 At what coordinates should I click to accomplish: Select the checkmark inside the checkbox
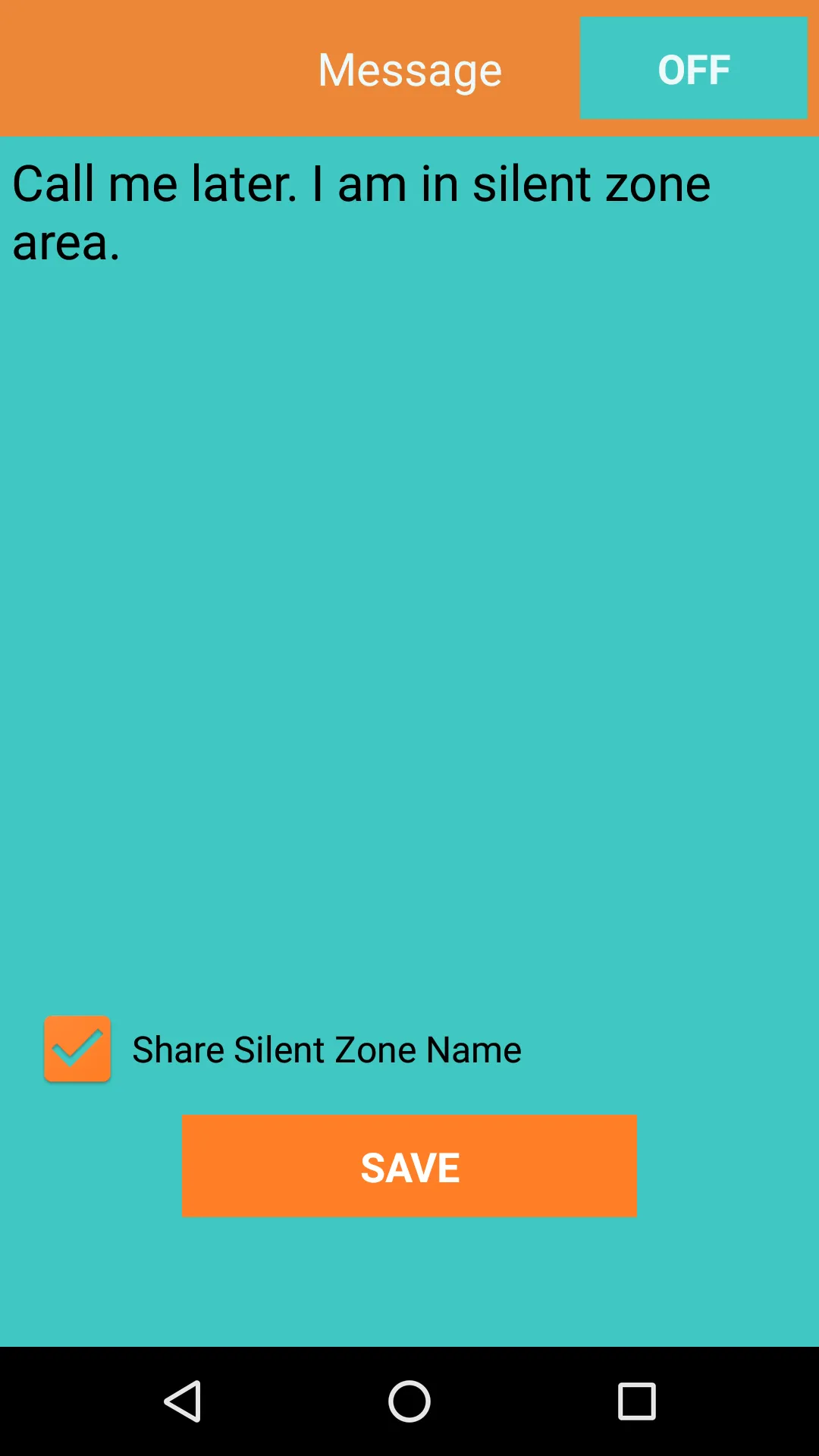click(77, 1050)
